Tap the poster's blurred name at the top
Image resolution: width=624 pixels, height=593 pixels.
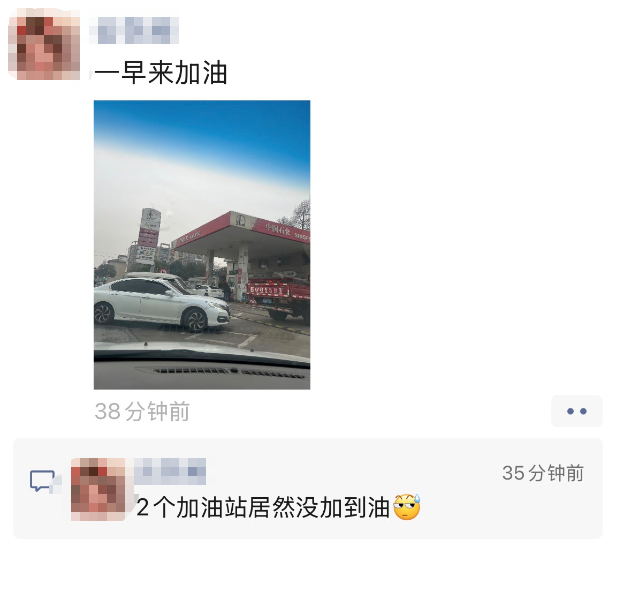[x=134, y=32]
